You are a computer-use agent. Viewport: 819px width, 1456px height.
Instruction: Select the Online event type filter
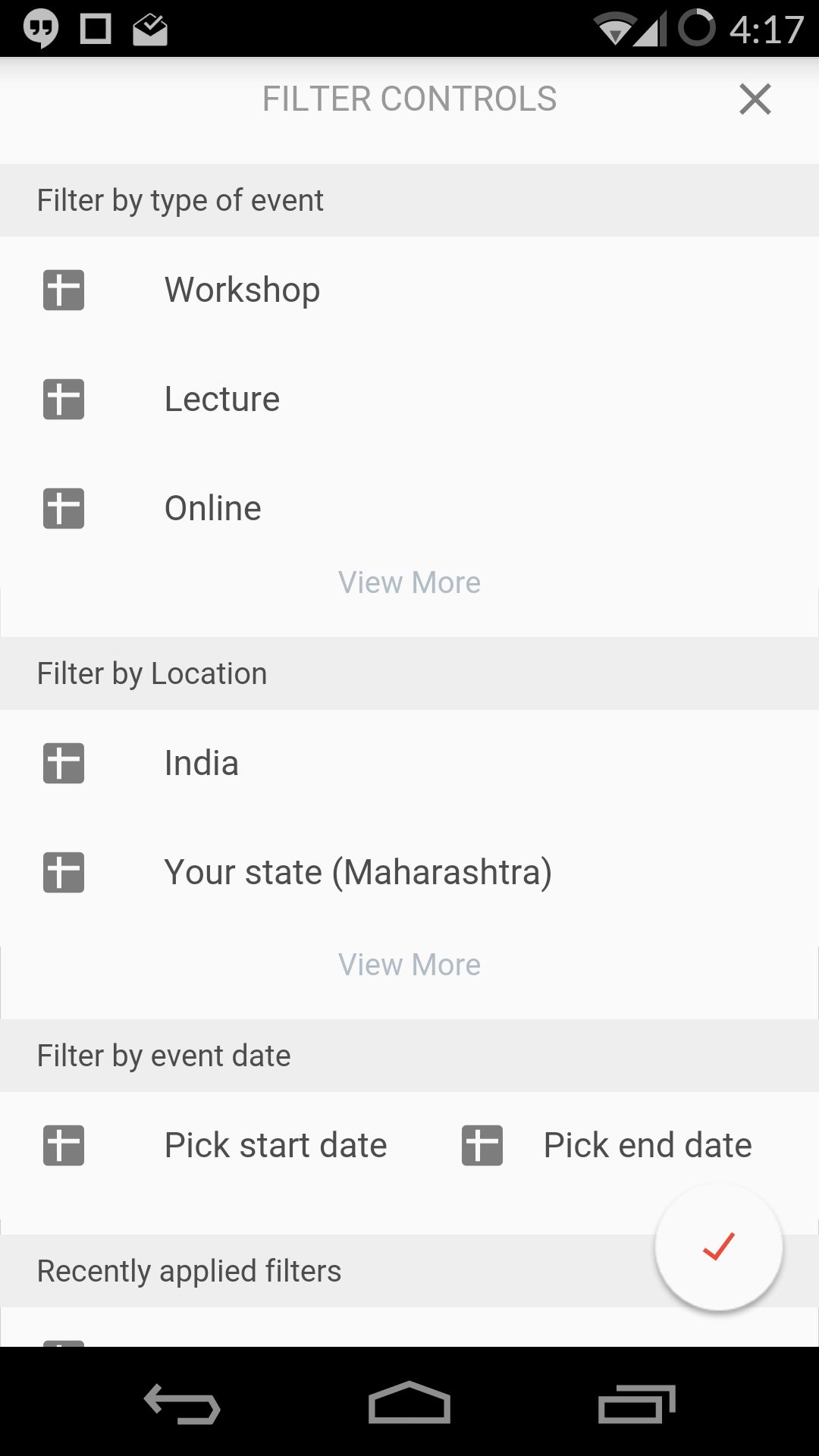point(409,509)
